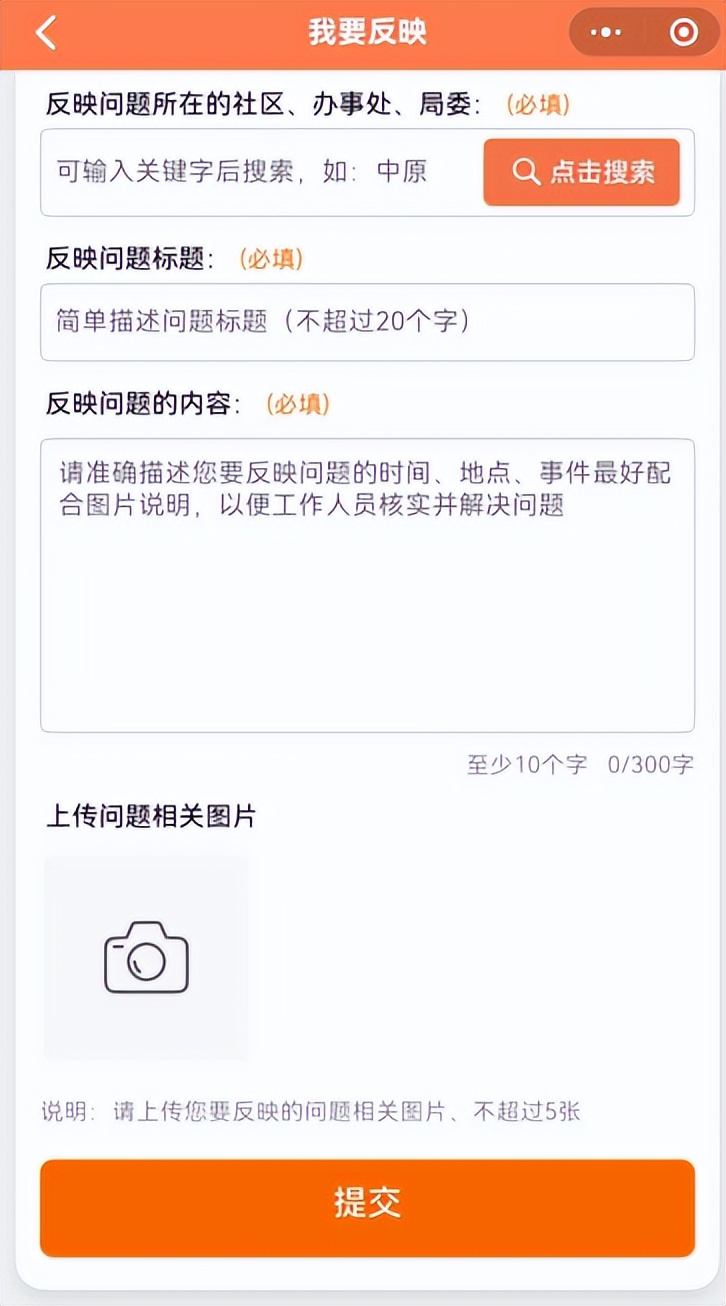Tap the back arrow in the title bar
This screenshot has height=1306, width=726.
(44, 31)
